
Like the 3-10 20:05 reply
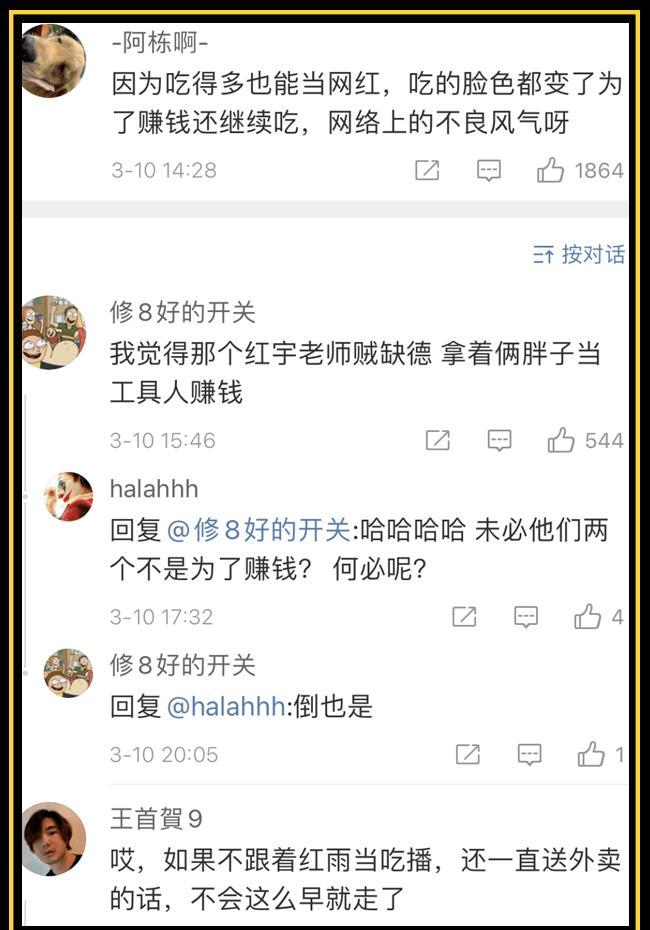click(591, 754)
